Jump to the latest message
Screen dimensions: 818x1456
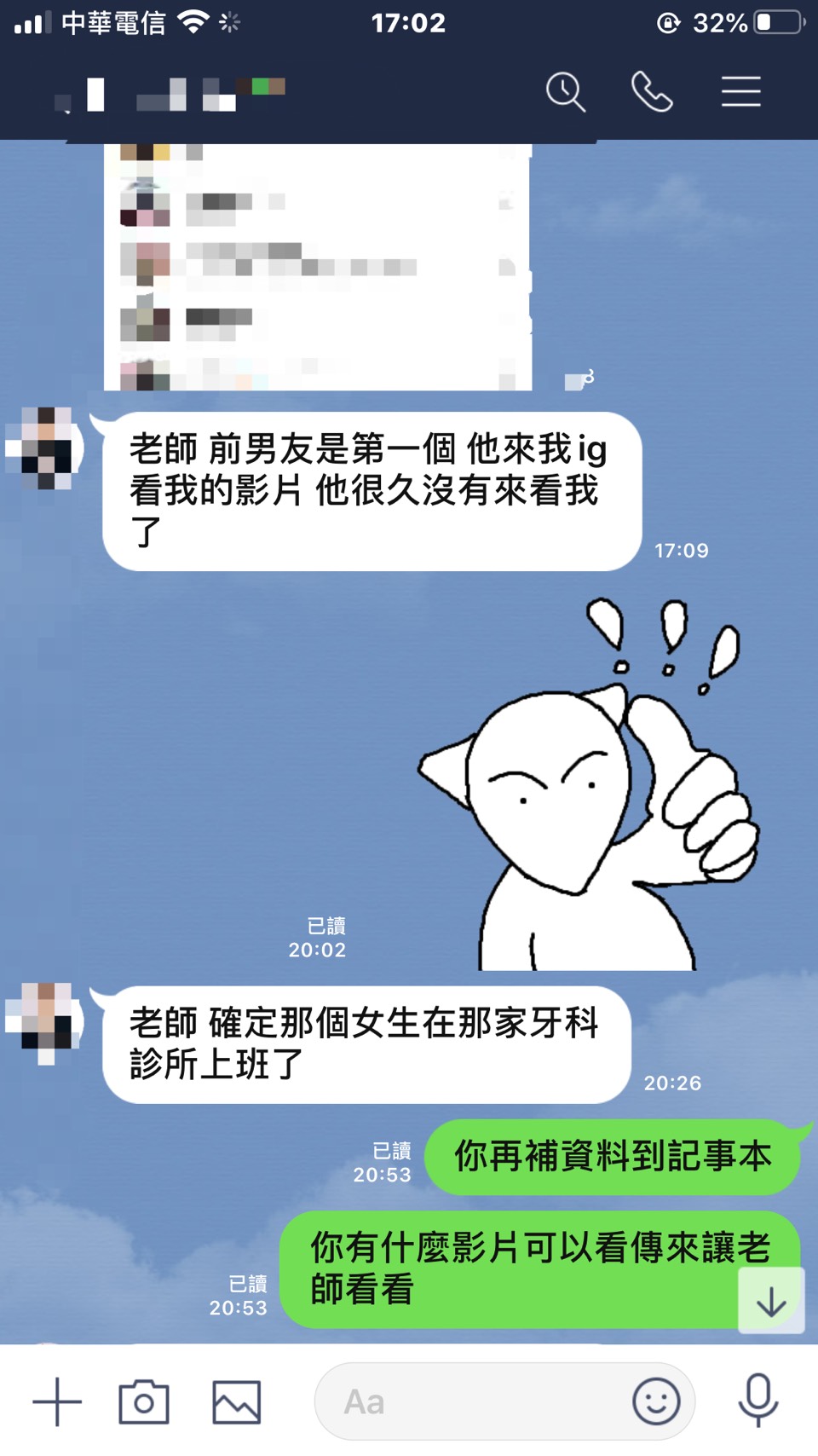tap(771, 1301)
